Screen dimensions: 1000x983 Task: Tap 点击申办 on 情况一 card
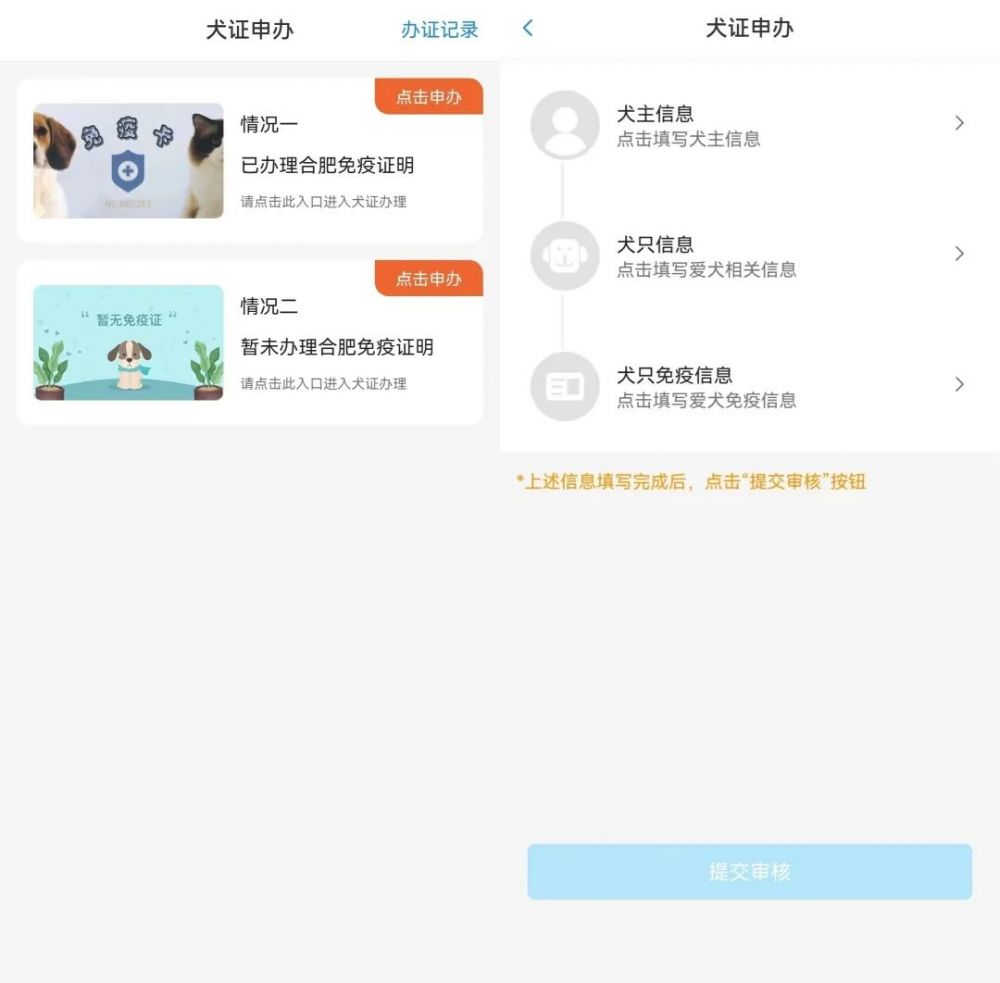click(429, 97)
